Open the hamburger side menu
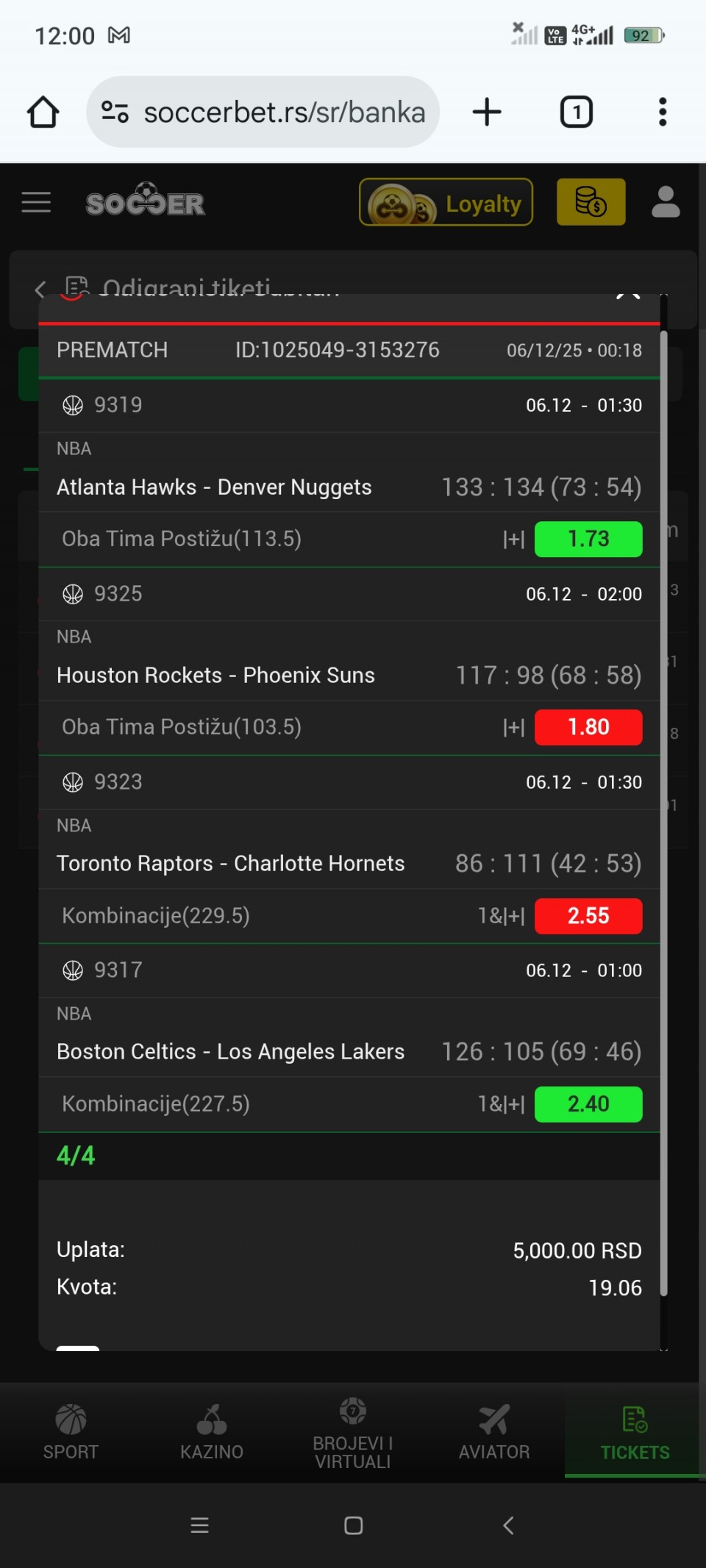This screenshot has width=706, height=1568. point(36,202)
